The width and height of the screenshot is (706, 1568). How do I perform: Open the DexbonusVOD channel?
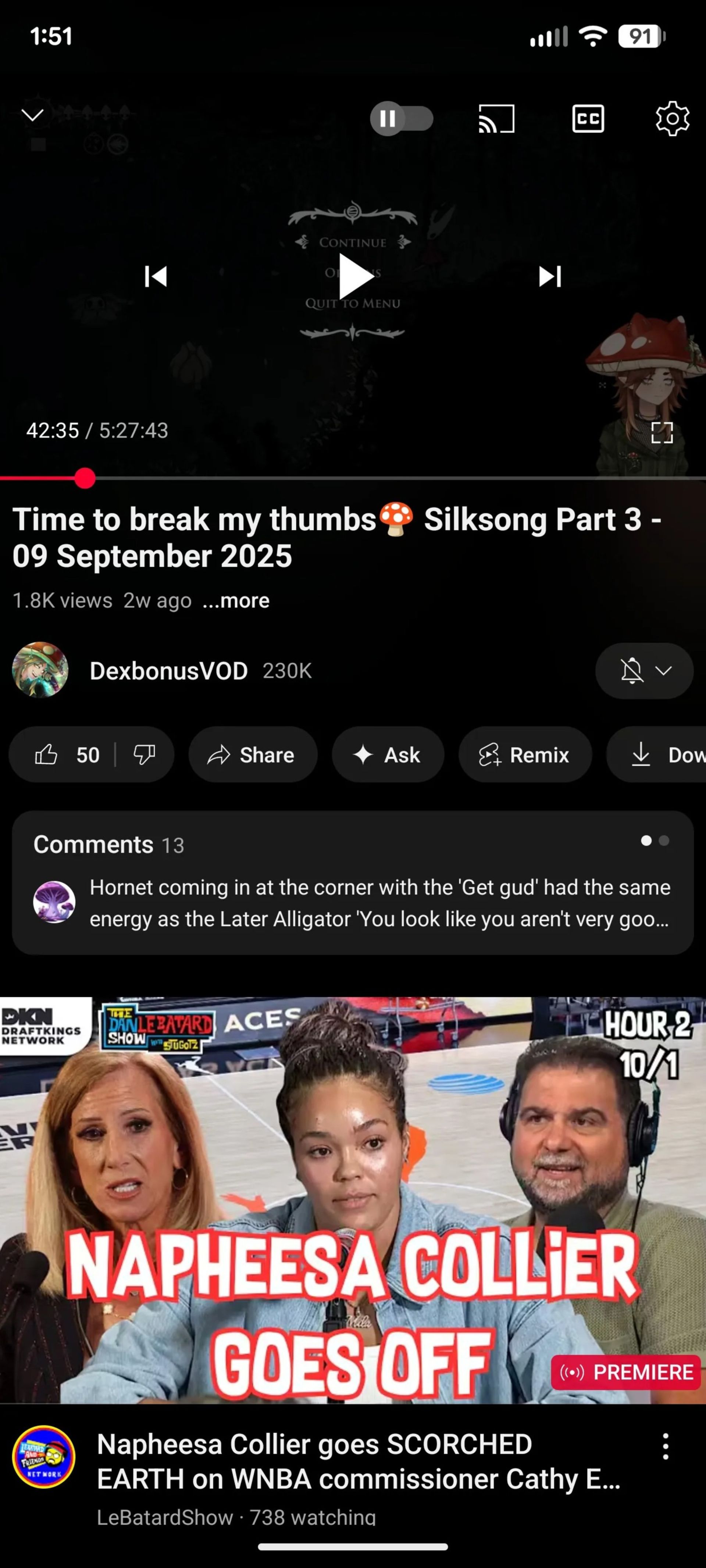point(168,671)
